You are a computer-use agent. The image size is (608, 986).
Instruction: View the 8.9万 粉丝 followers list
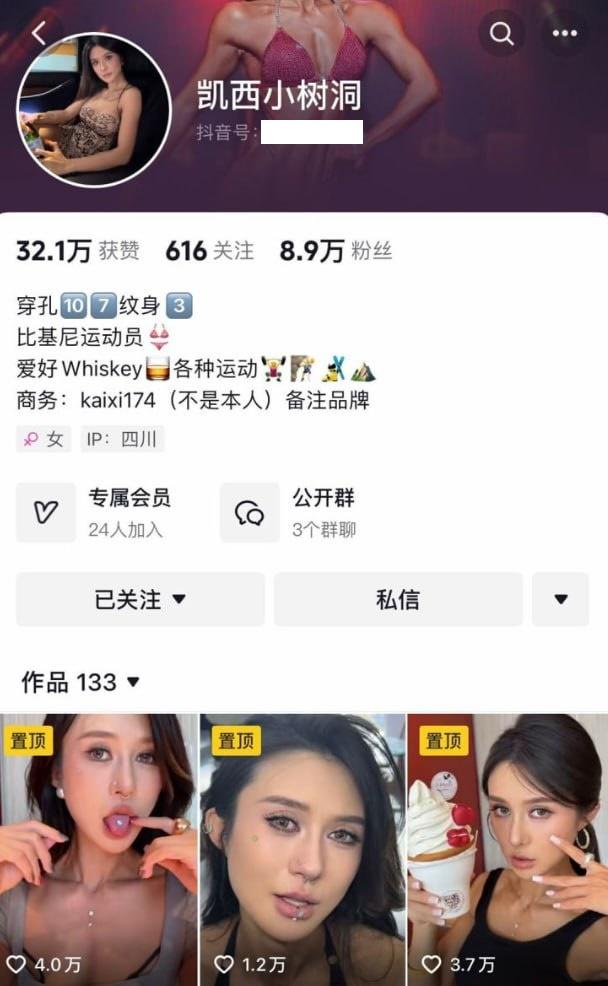coord(335,250)
